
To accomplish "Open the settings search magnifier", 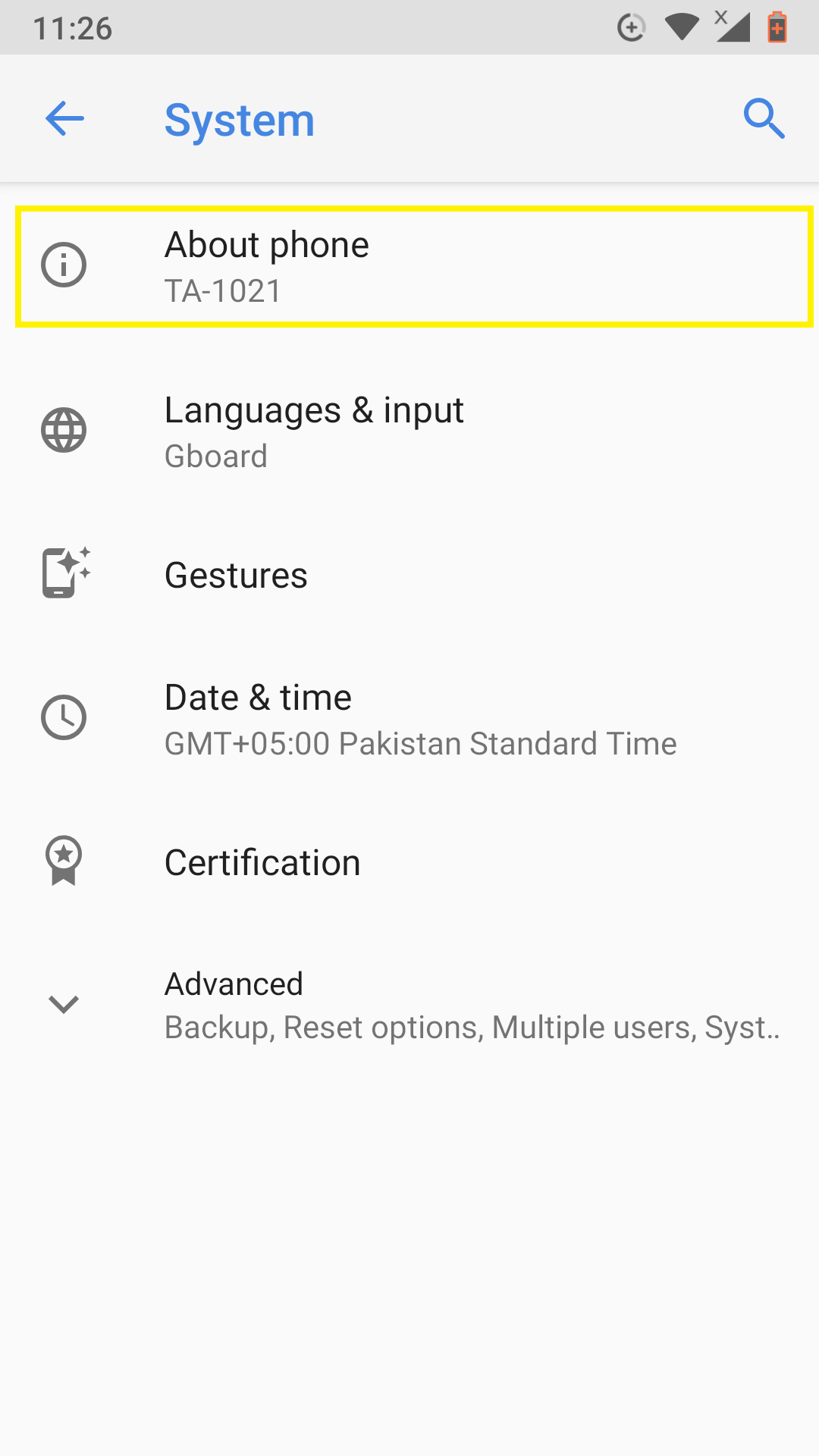I will (764, 119).
